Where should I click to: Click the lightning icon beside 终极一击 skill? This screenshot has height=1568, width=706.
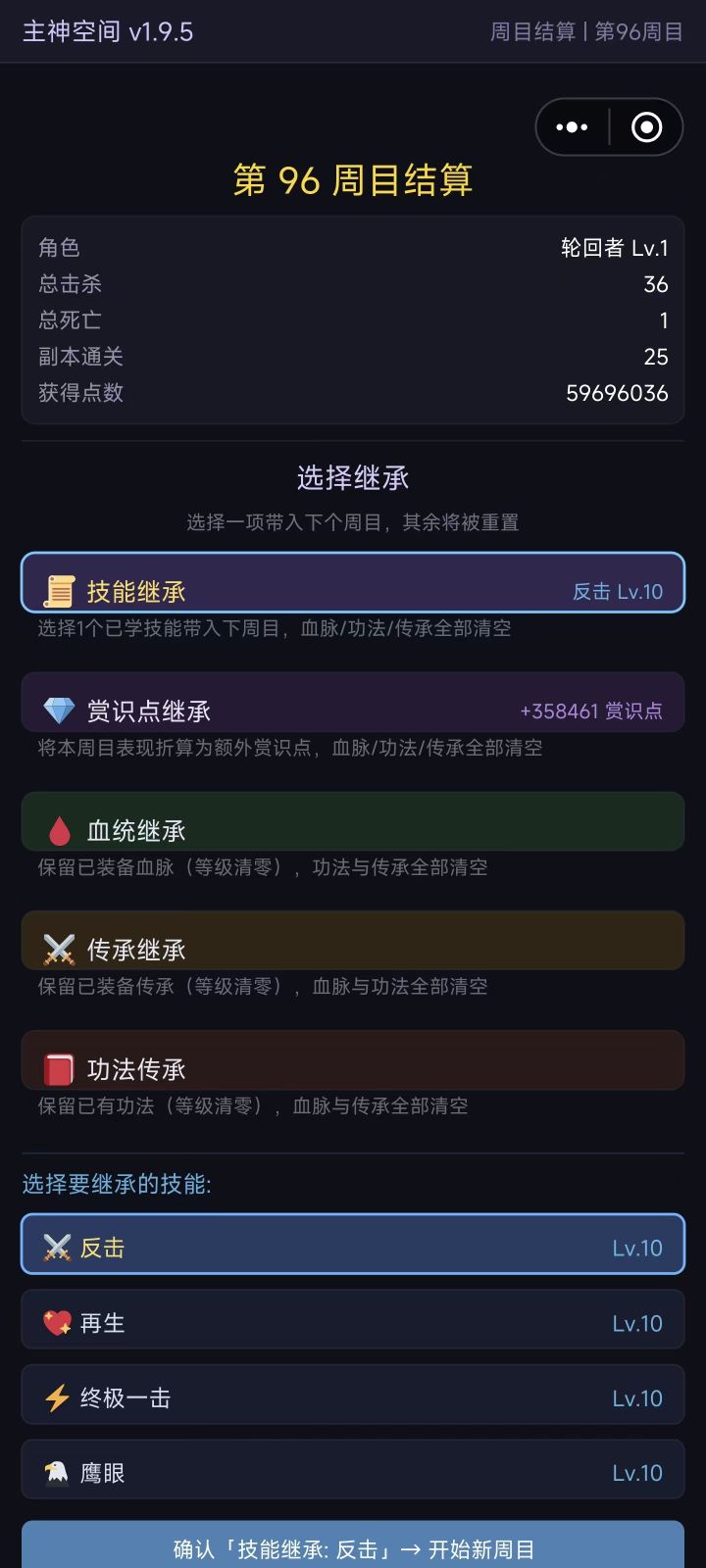(x=57, y=1396)
